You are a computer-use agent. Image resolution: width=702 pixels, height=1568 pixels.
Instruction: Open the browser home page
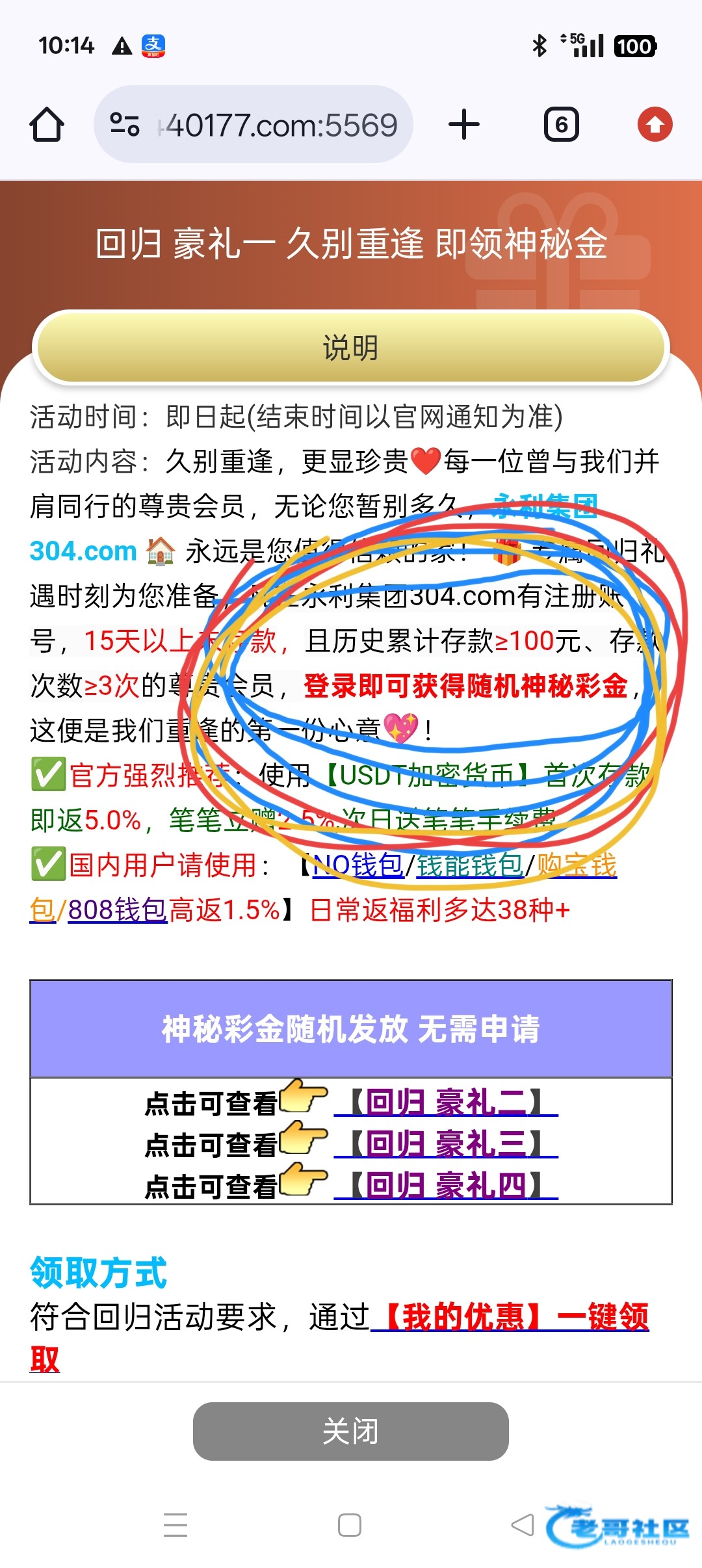(x=47, y=124)
